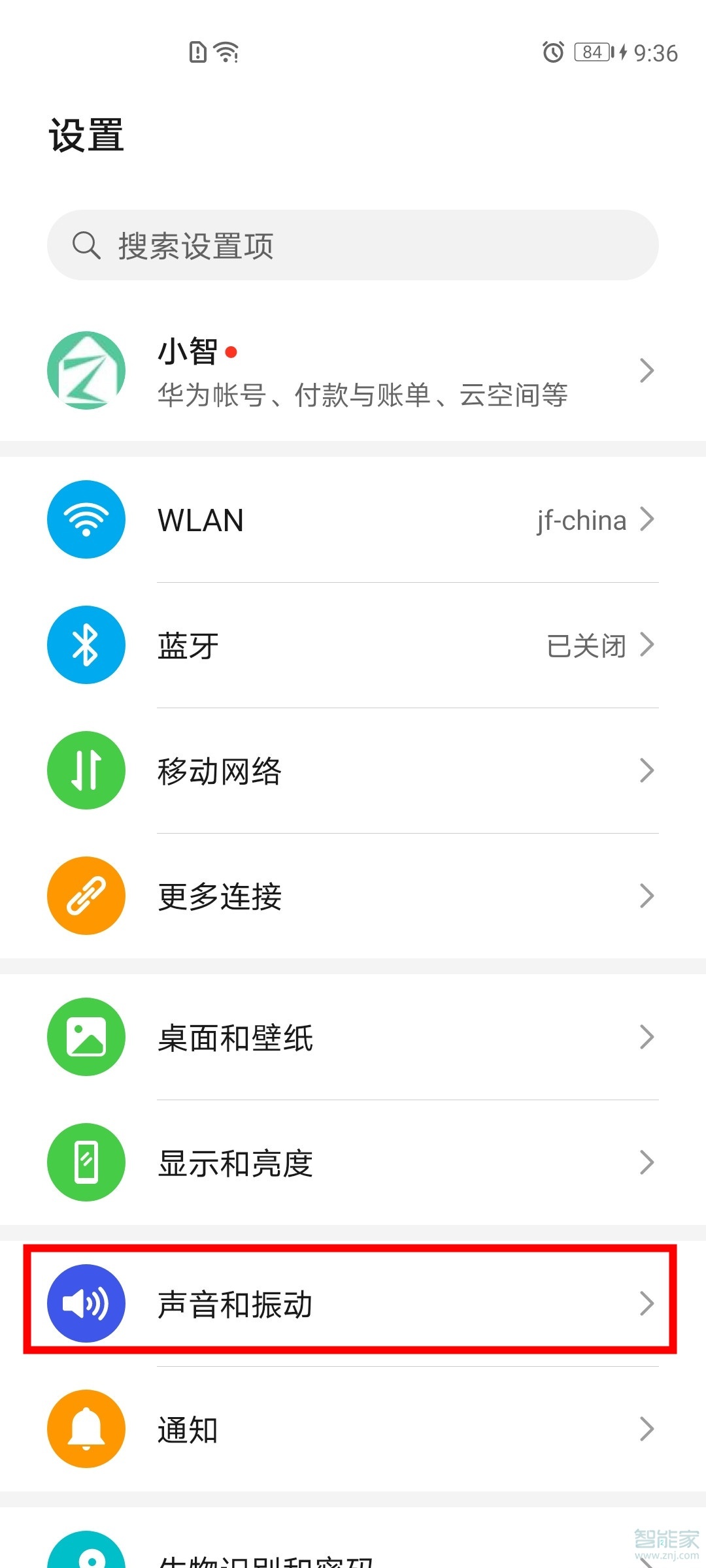Click the orange link icon for 更多连接
This screenshot has height=1568, width=706.
pos(86,896)
